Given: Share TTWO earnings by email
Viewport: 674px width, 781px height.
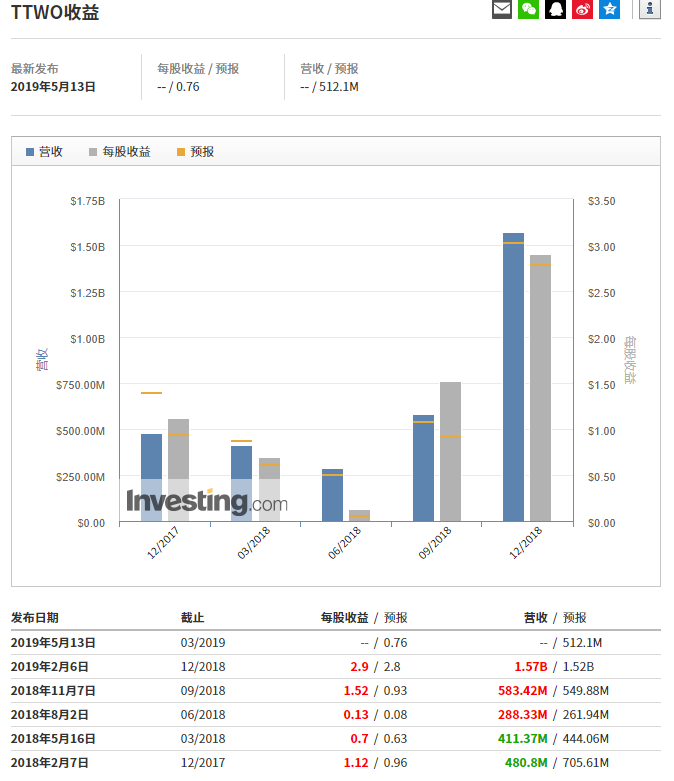Looking at the screenshot, I should pyautogui.click(x=501, y=9).
